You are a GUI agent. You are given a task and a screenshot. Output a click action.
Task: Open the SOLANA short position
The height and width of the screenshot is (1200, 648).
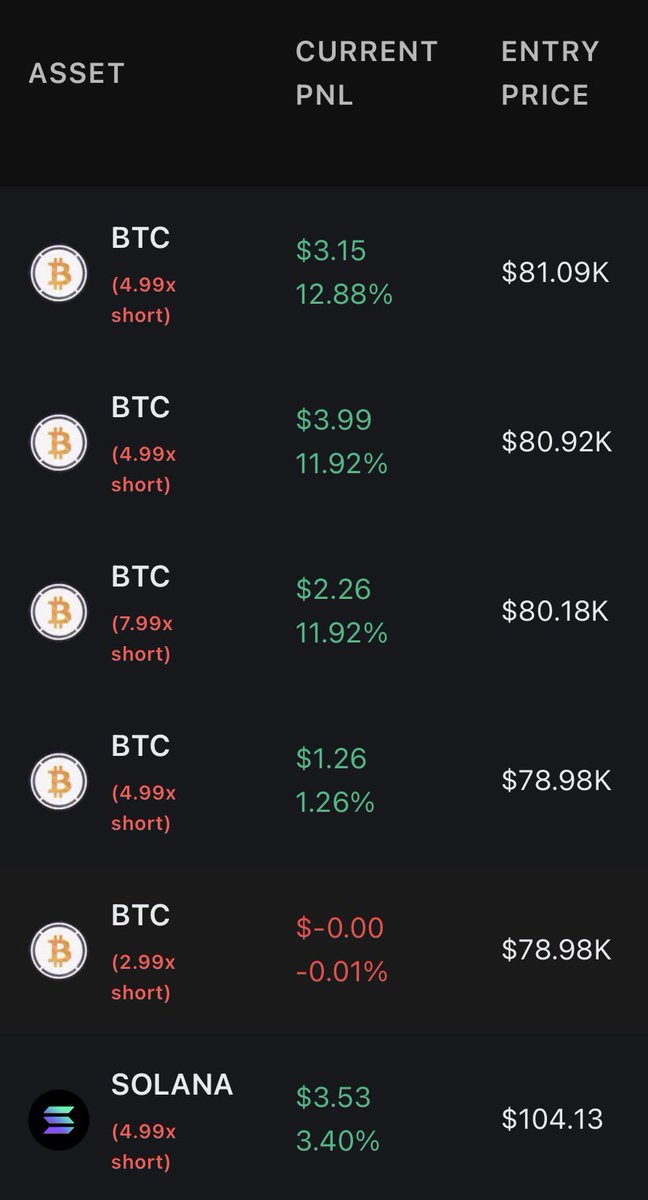click(x=324, y=1117)
